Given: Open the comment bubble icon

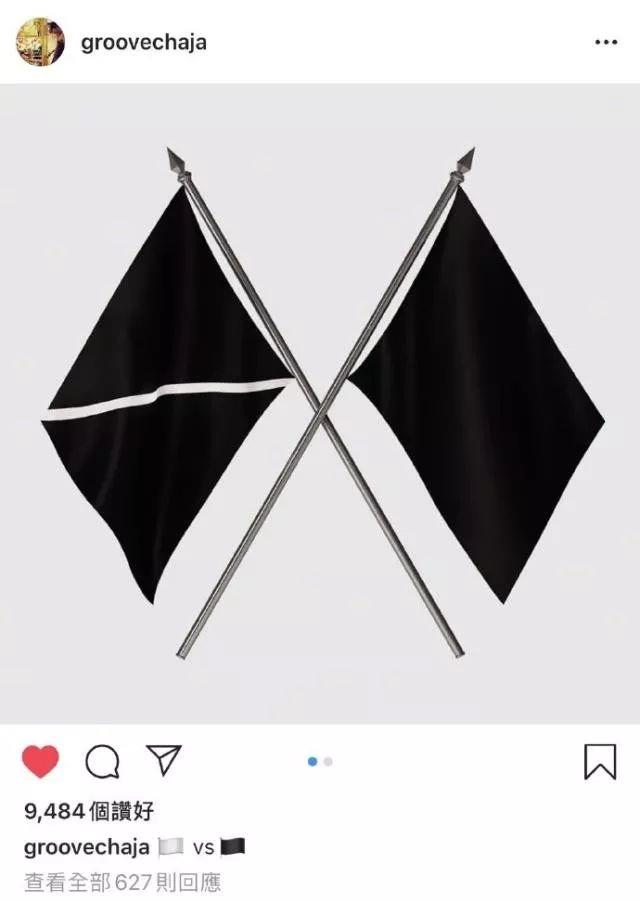Looking at the screenshot, I should point(102,762).
